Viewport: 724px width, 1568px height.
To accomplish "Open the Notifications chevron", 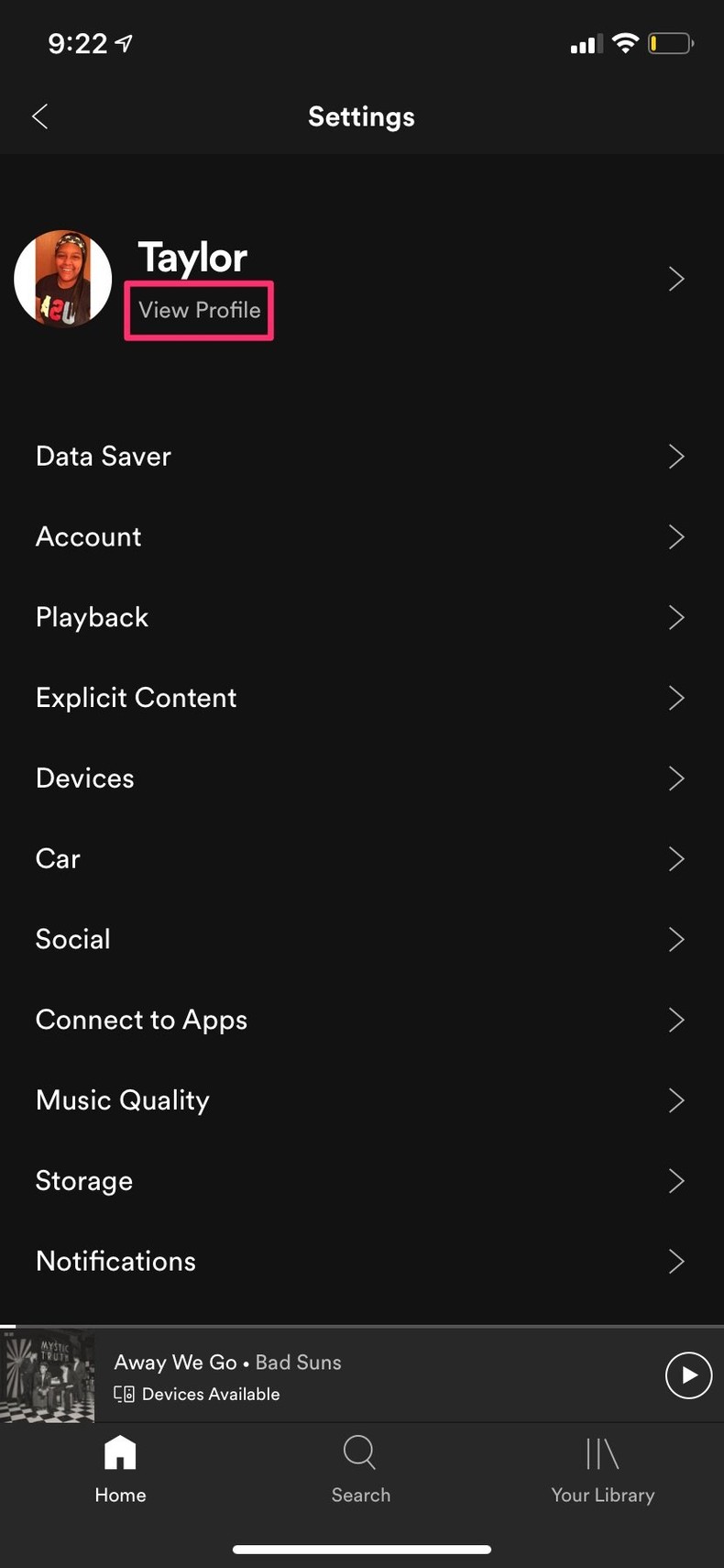I will coord(676,1261).
